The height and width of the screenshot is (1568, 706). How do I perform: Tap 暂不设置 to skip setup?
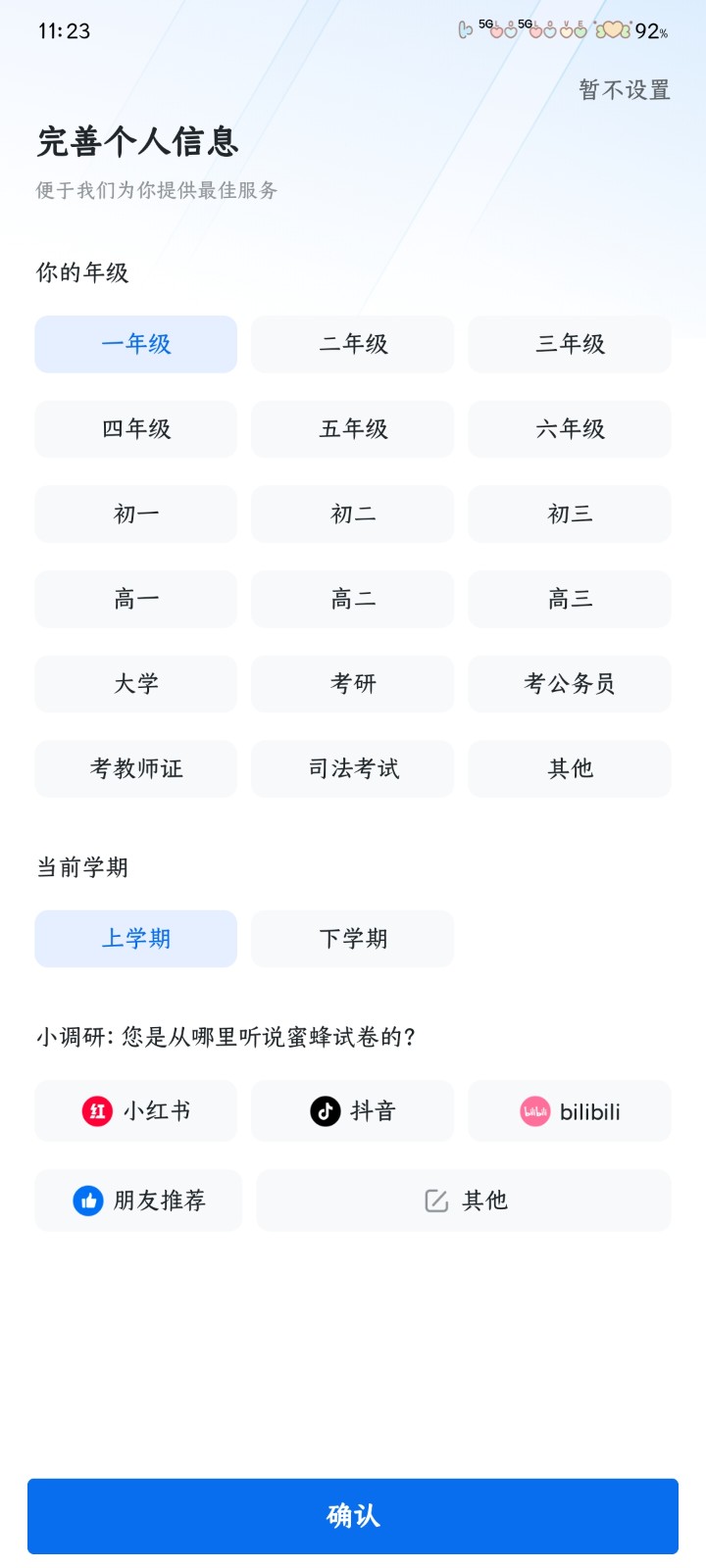click(x=624, y=89)
